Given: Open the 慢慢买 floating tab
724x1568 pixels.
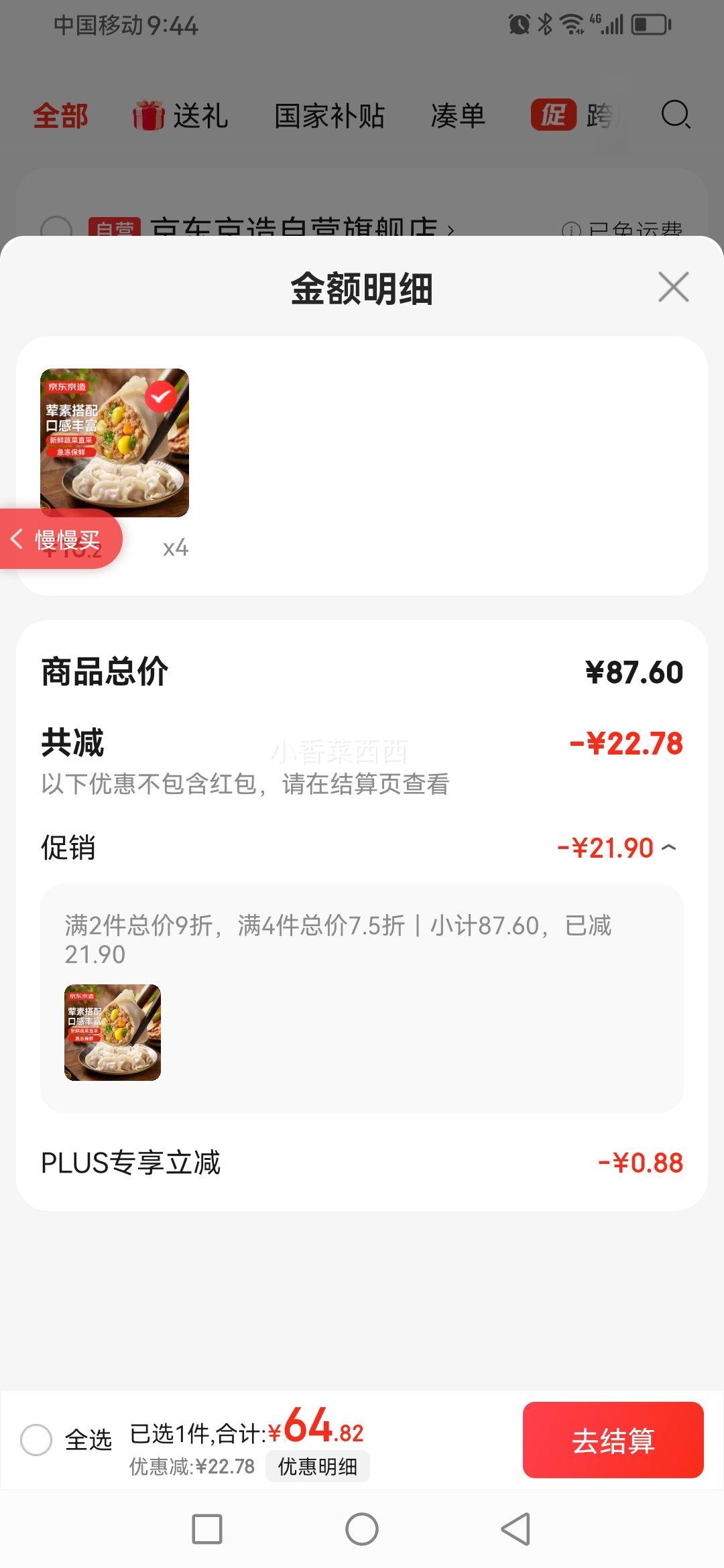Looking at the screenshot, I should [60, 539].
